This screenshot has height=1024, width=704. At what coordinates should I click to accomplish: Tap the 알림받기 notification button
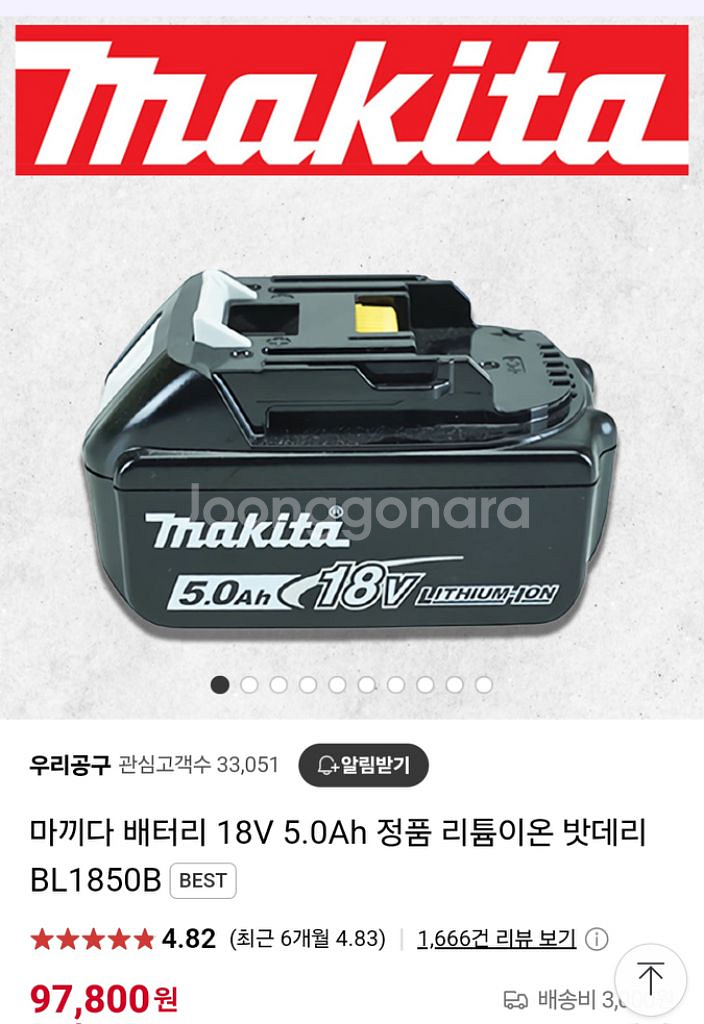pyautogui.click(x=363, y=765)
